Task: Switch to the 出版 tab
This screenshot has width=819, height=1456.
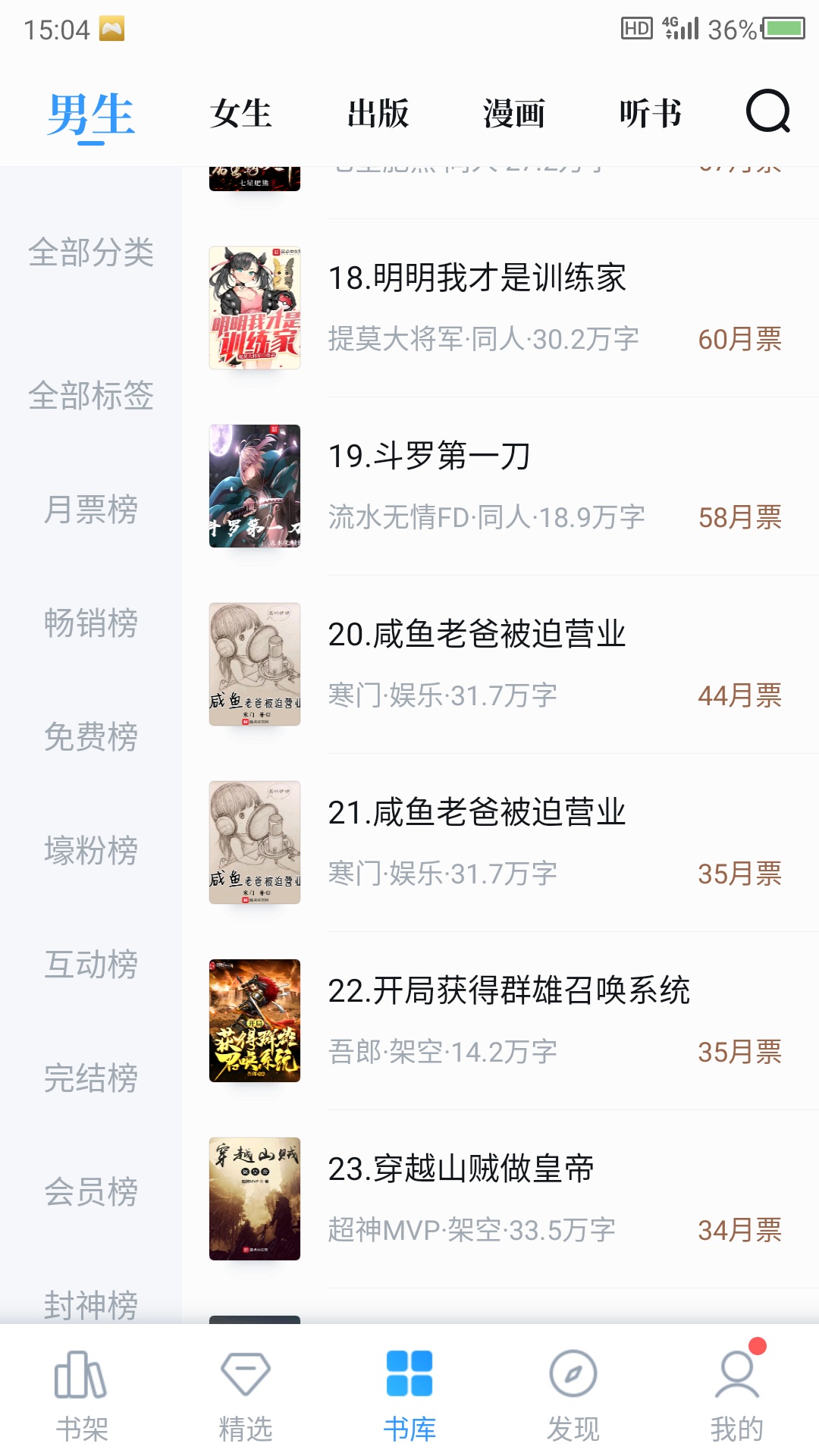Action: (378, 114)
